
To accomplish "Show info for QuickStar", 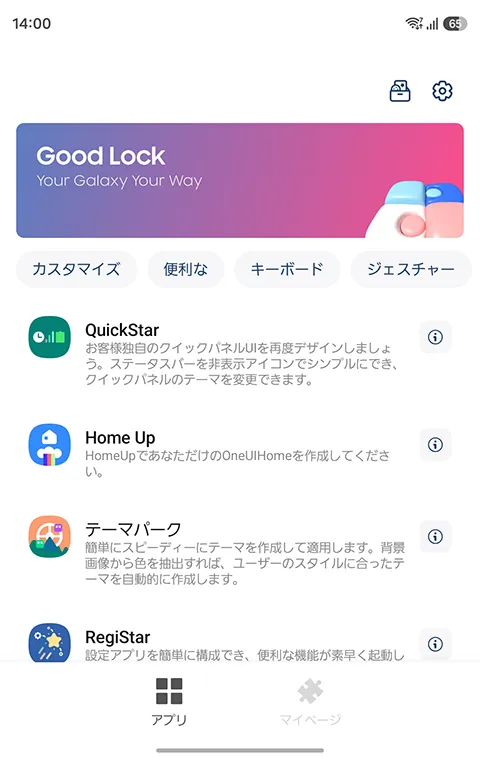I will pyautogui.click(x=436, y=337).
